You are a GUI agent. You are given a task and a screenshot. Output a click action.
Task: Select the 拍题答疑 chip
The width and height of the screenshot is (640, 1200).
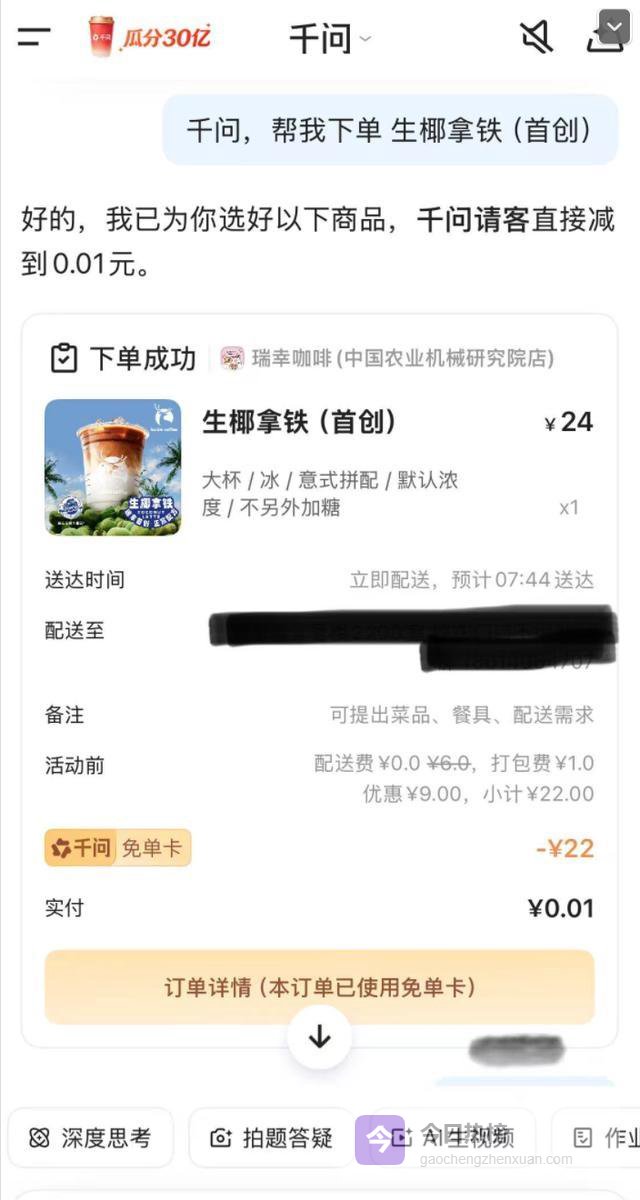point(270,1138)
